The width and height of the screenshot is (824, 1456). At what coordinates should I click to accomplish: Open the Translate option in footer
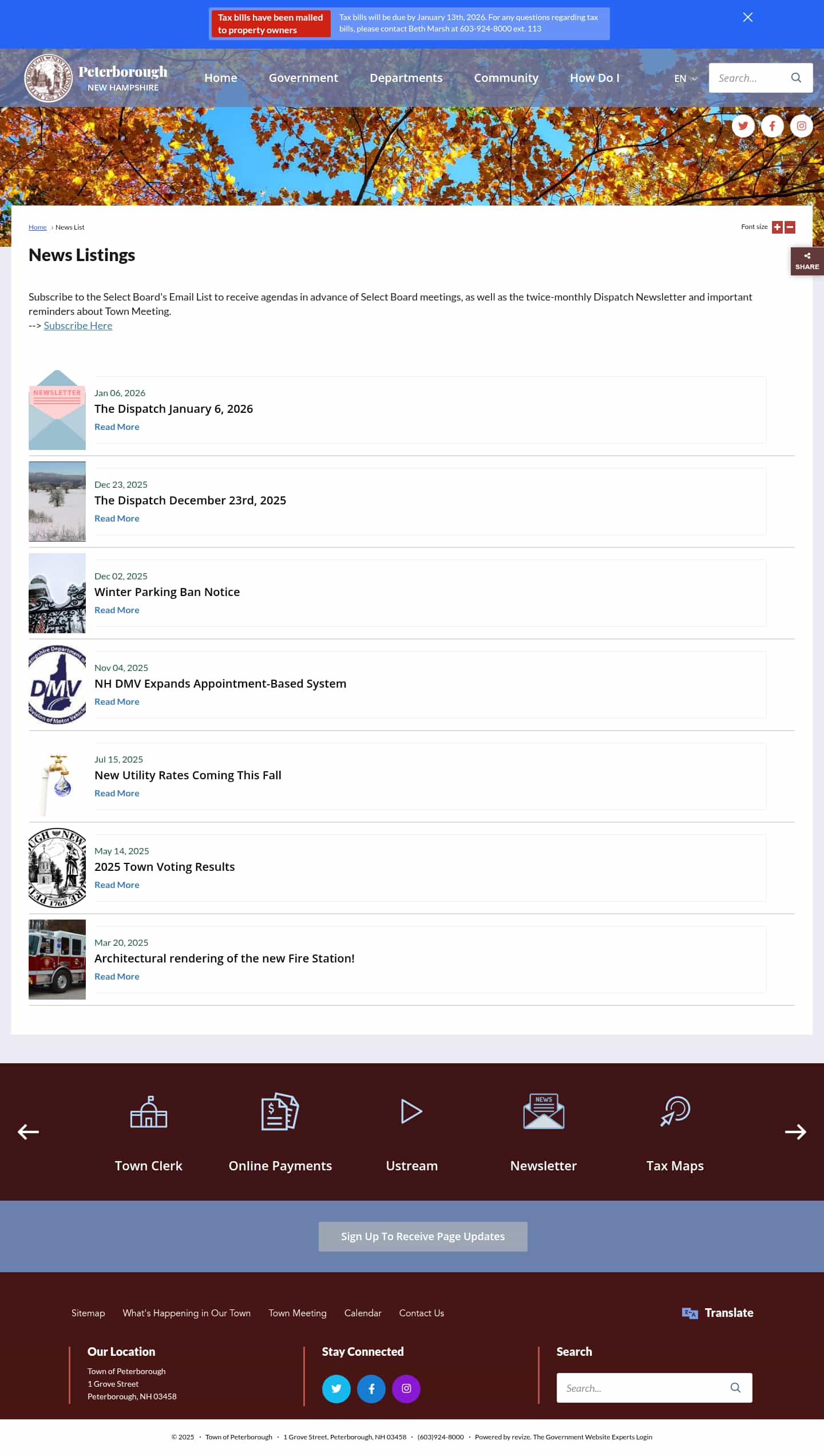[718, 1313]
